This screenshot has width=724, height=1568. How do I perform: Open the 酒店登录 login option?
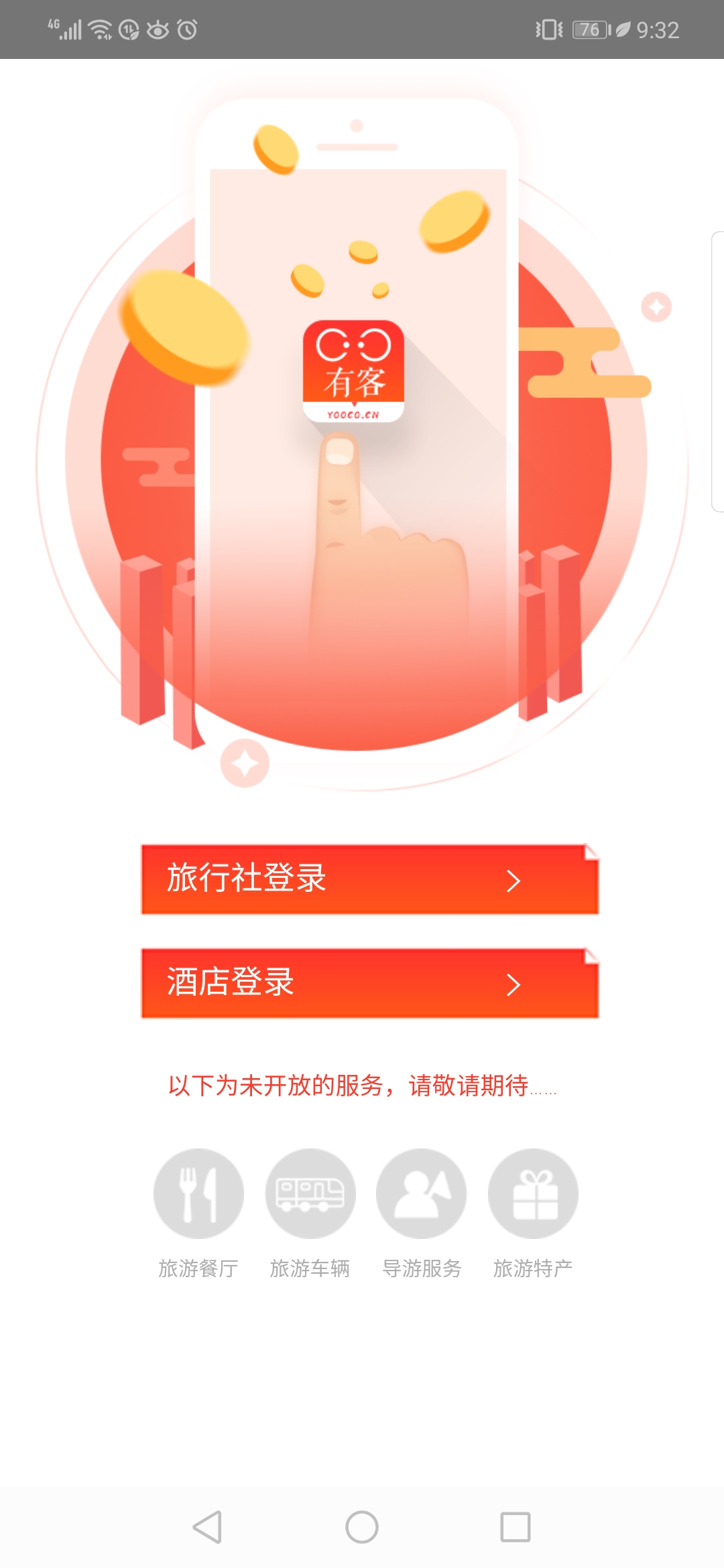click(369, 983)
